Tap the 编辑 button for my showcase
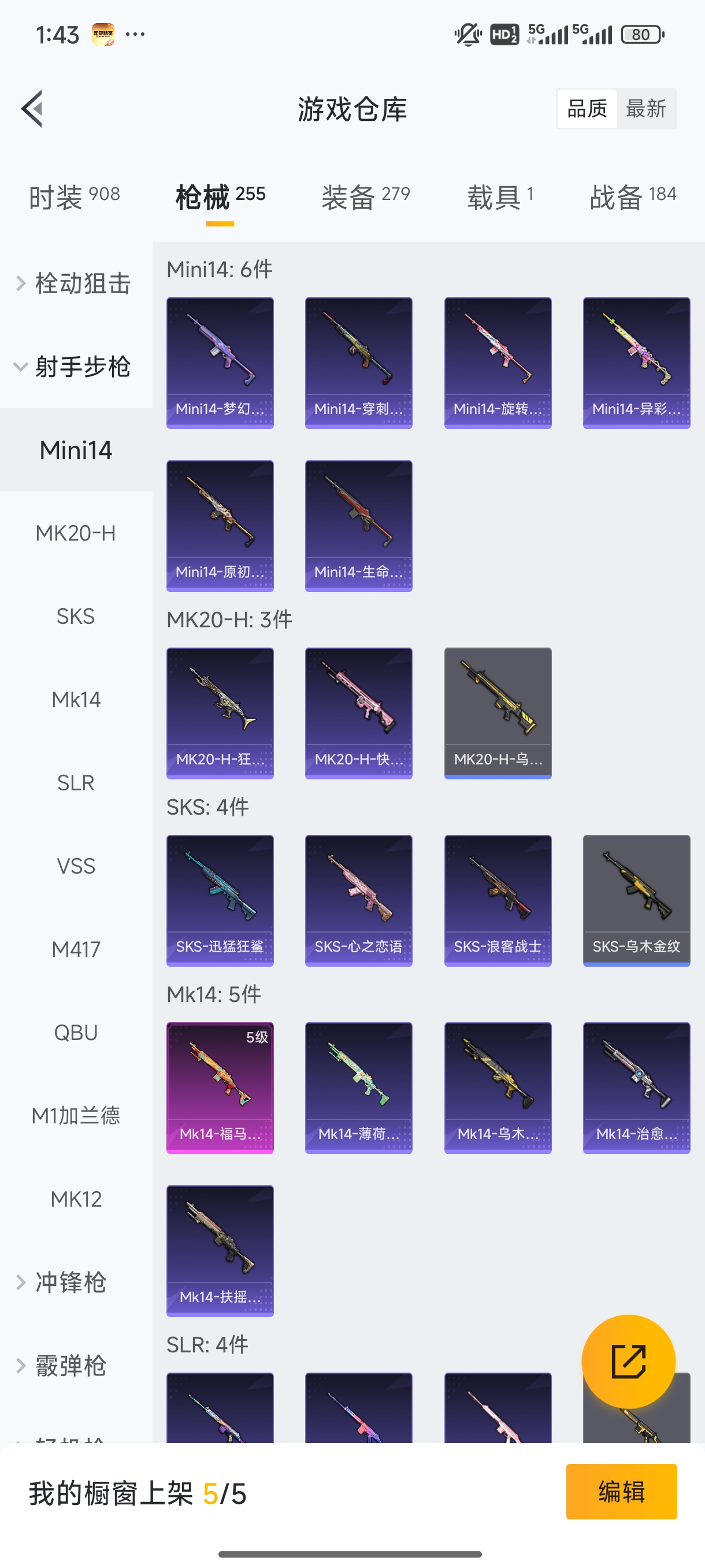The image size is (705, 1568). [621, 1491]
